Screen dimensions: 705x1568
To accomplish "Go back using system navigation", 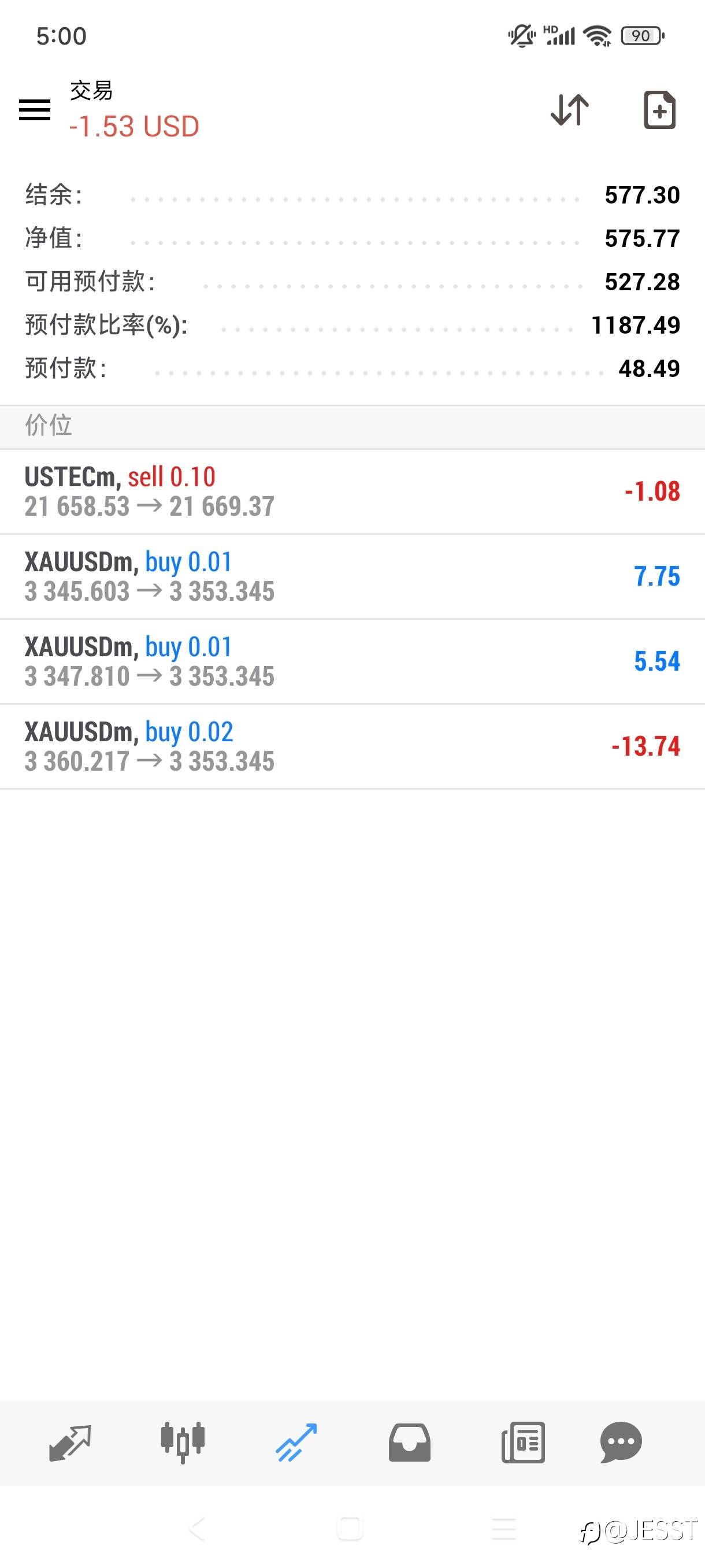I will point(196,1529).
